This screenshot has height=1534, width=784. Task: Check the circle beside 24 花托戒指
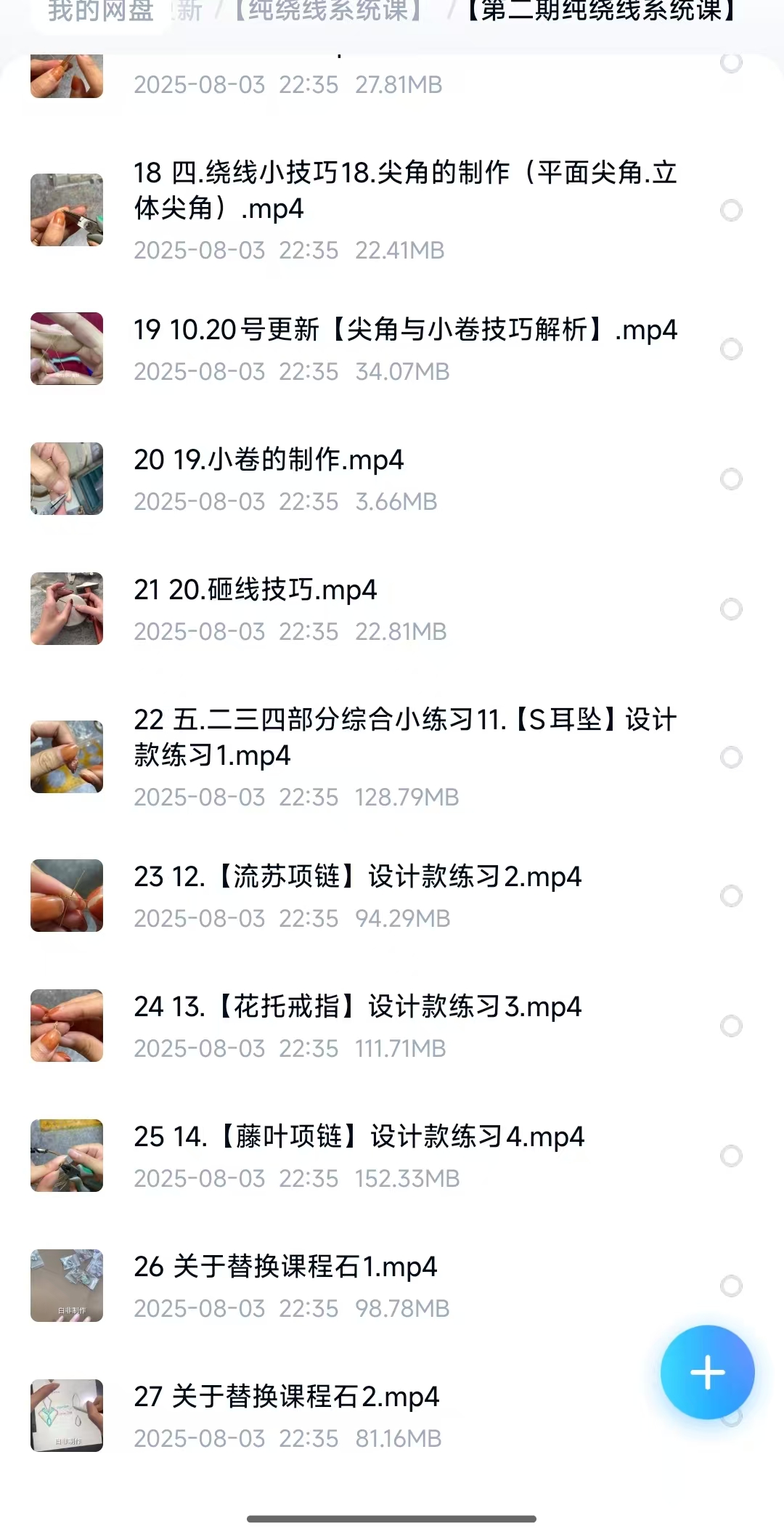[731, 1026]
